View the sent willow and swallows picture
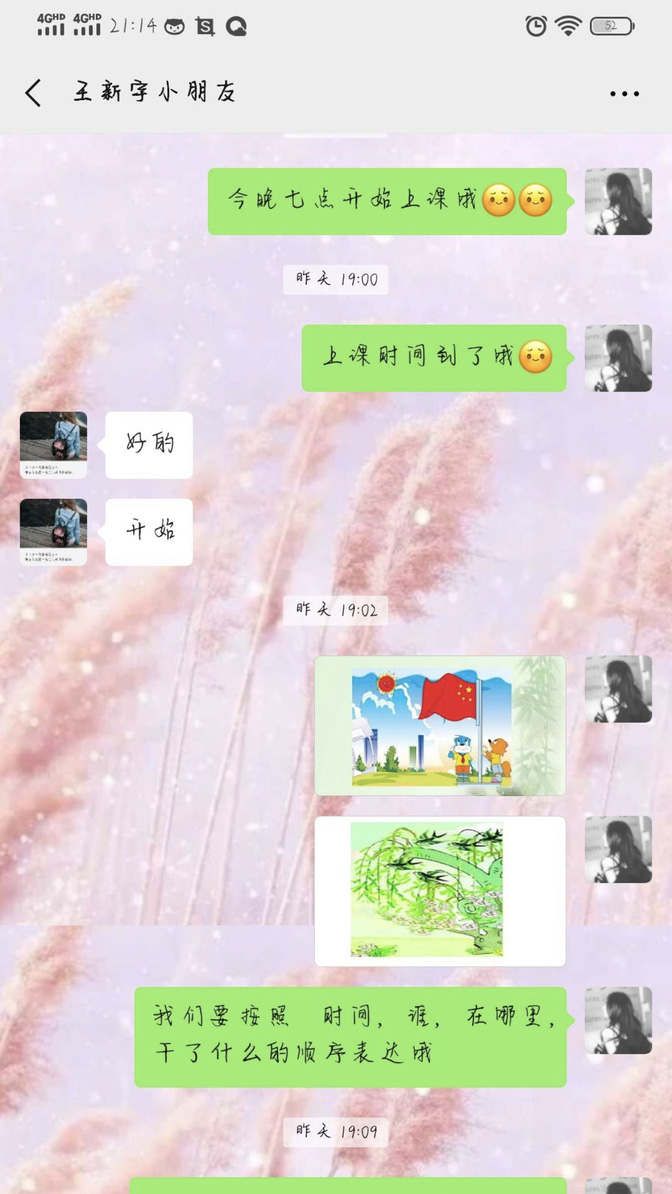 pyautogui.click(x=440, y=891)
